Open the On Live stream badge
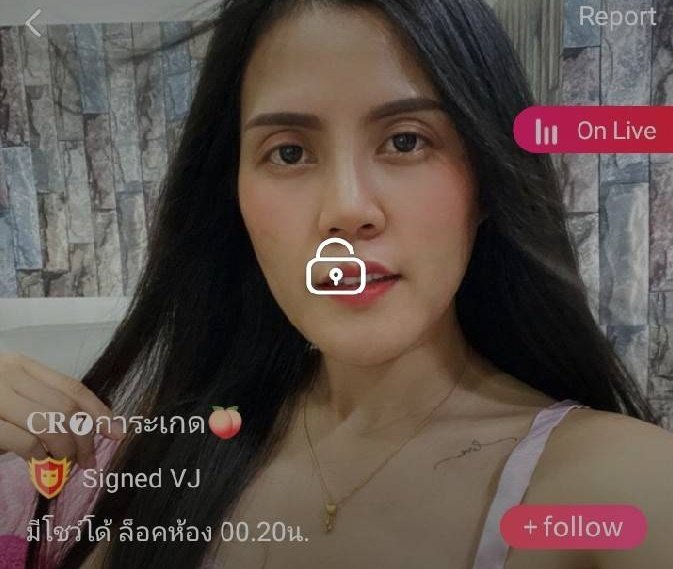 (x=595, y=131)
